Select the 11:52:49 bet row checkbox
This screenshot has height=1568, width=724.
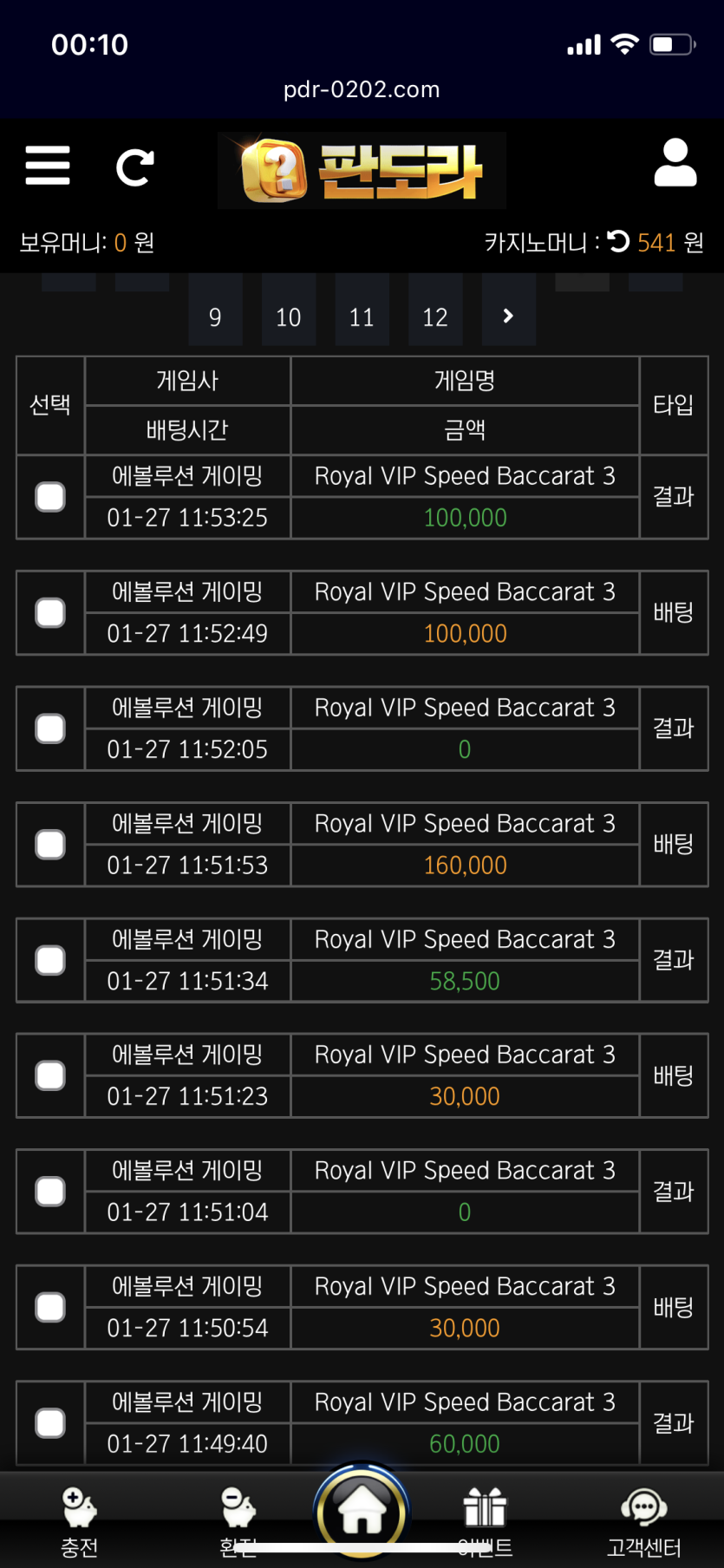[x=50, y=613]
